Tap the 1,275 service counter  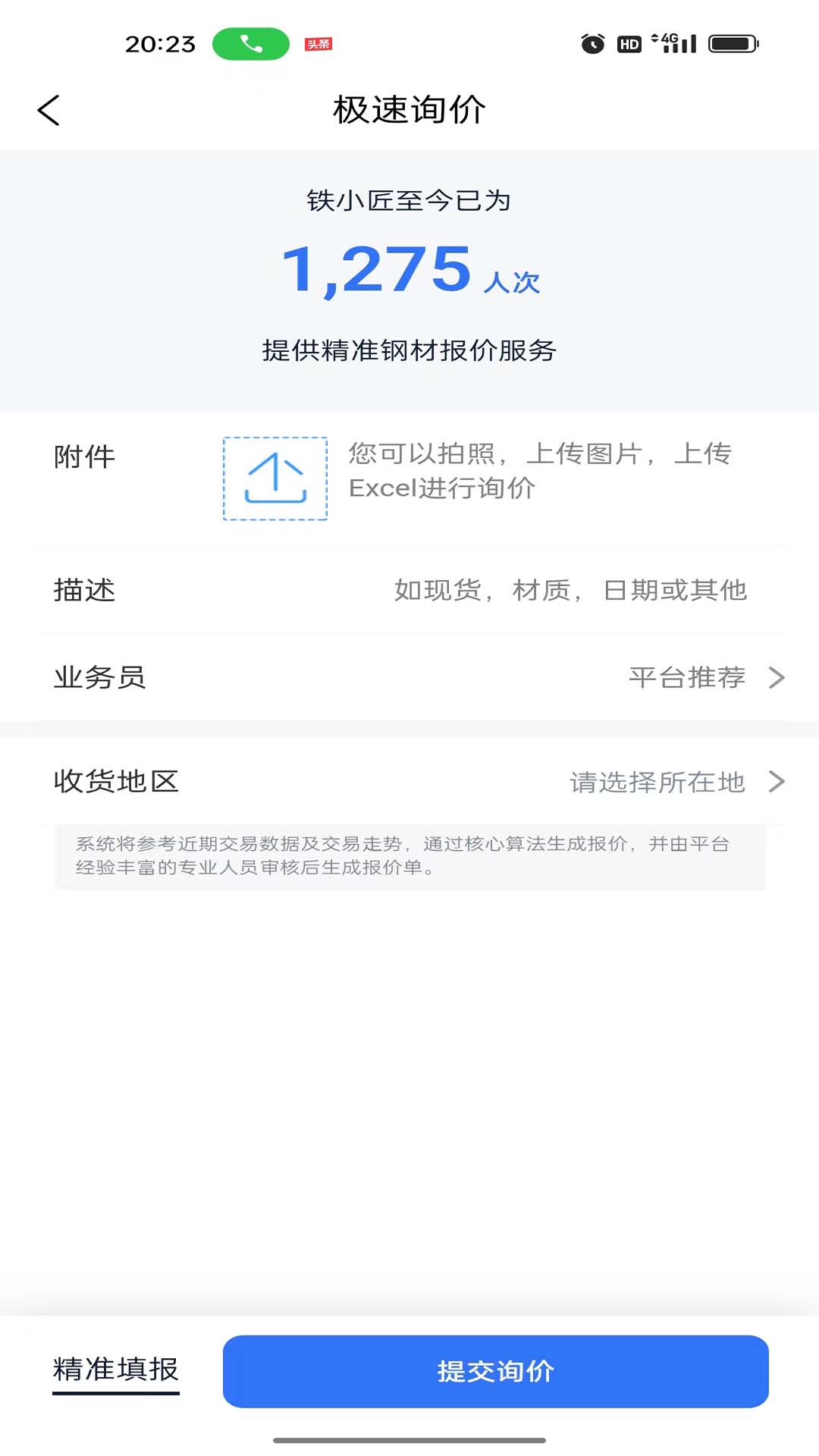pos(377,269)
